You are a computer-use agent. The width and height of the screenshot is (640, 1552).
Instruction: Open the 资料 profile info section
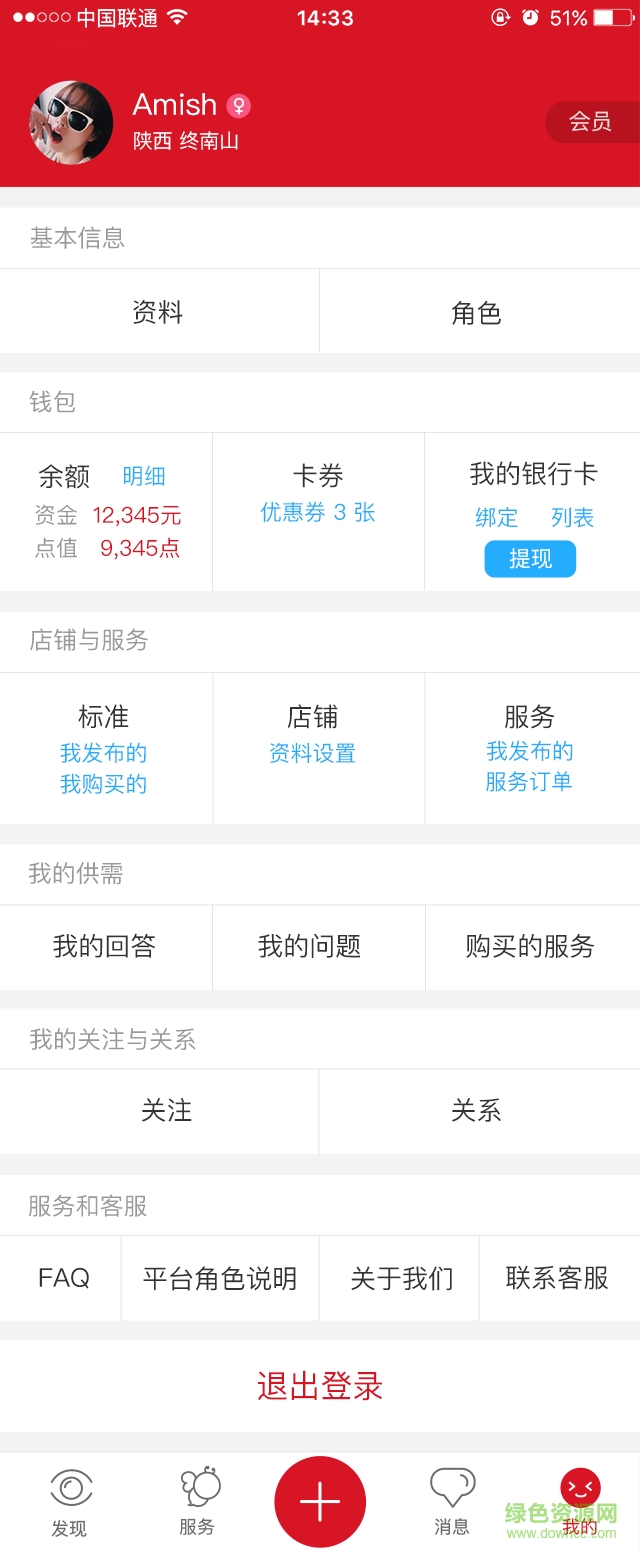(158, 313)
